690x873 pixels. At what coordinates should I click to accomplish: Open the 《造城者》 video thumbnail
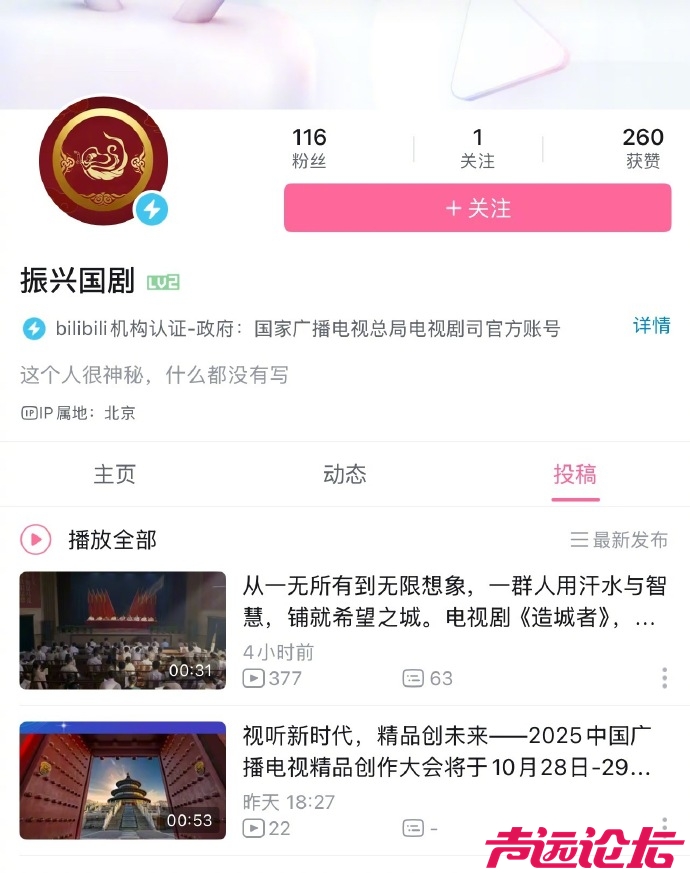[x=123, y=630]
